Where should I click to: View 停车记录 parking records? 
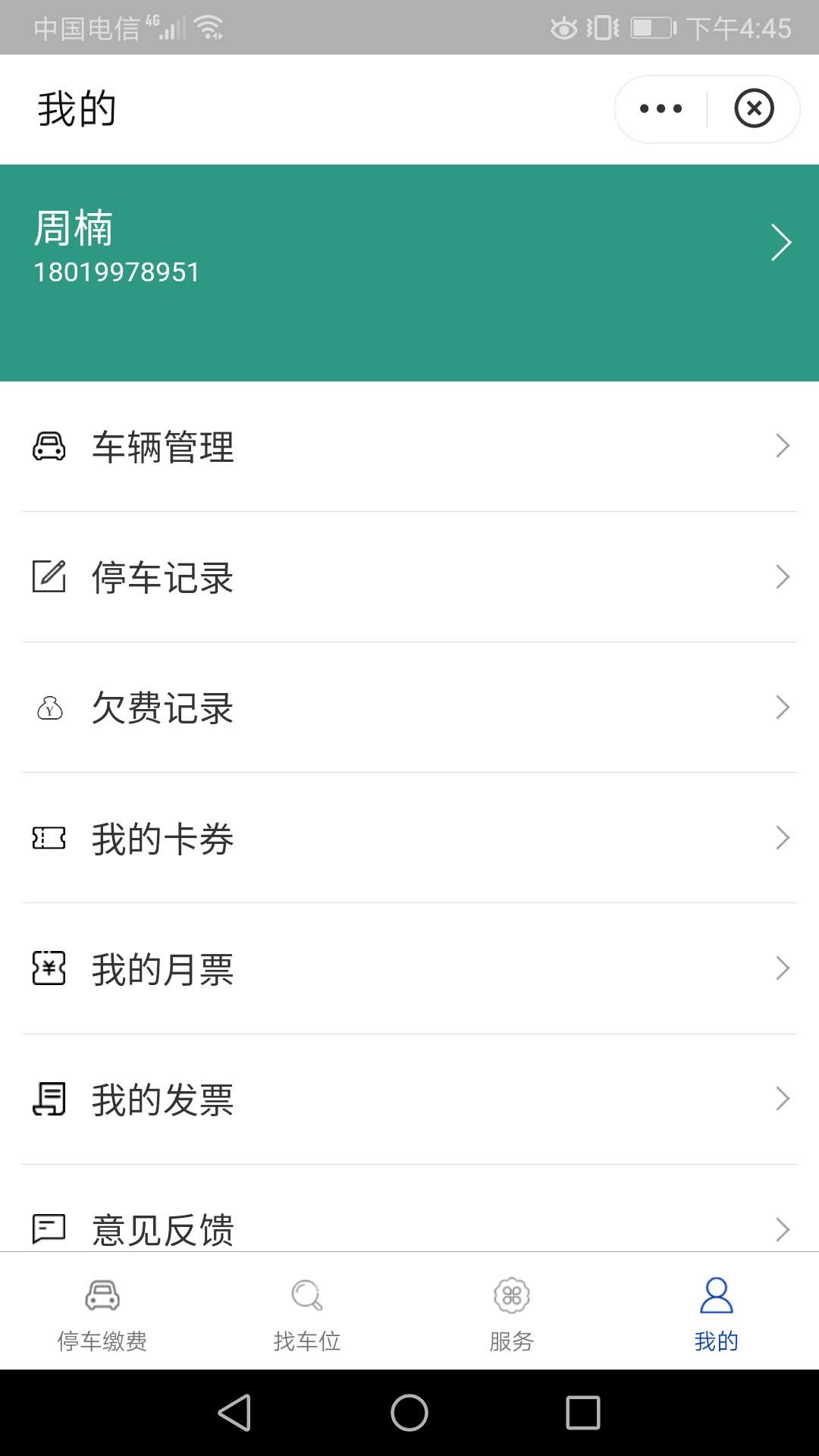pyautogui.click(x=409, y=577)
